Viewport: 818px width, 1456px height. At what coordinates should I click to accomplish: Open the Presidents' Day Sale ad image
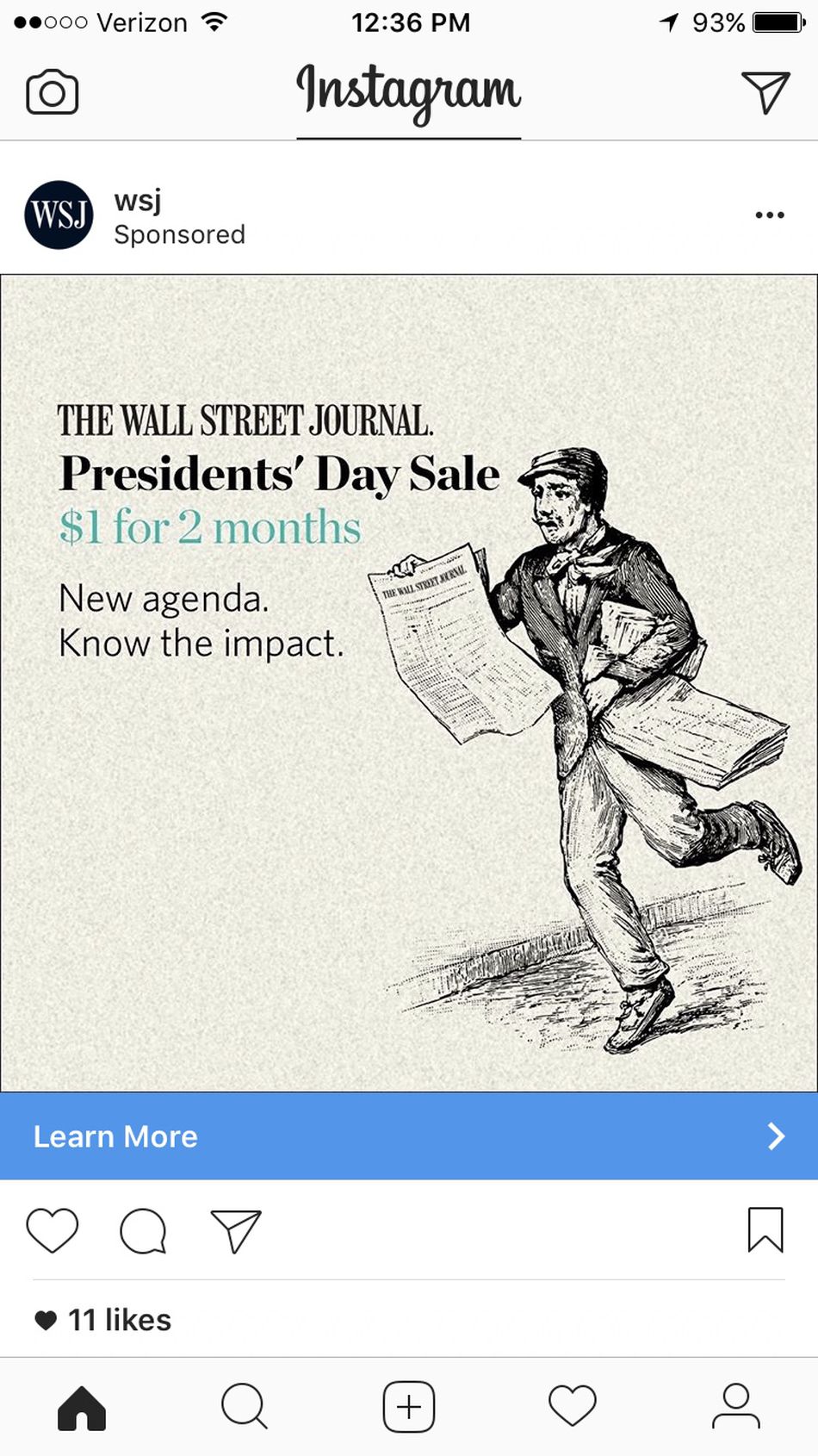click(409, 683)
